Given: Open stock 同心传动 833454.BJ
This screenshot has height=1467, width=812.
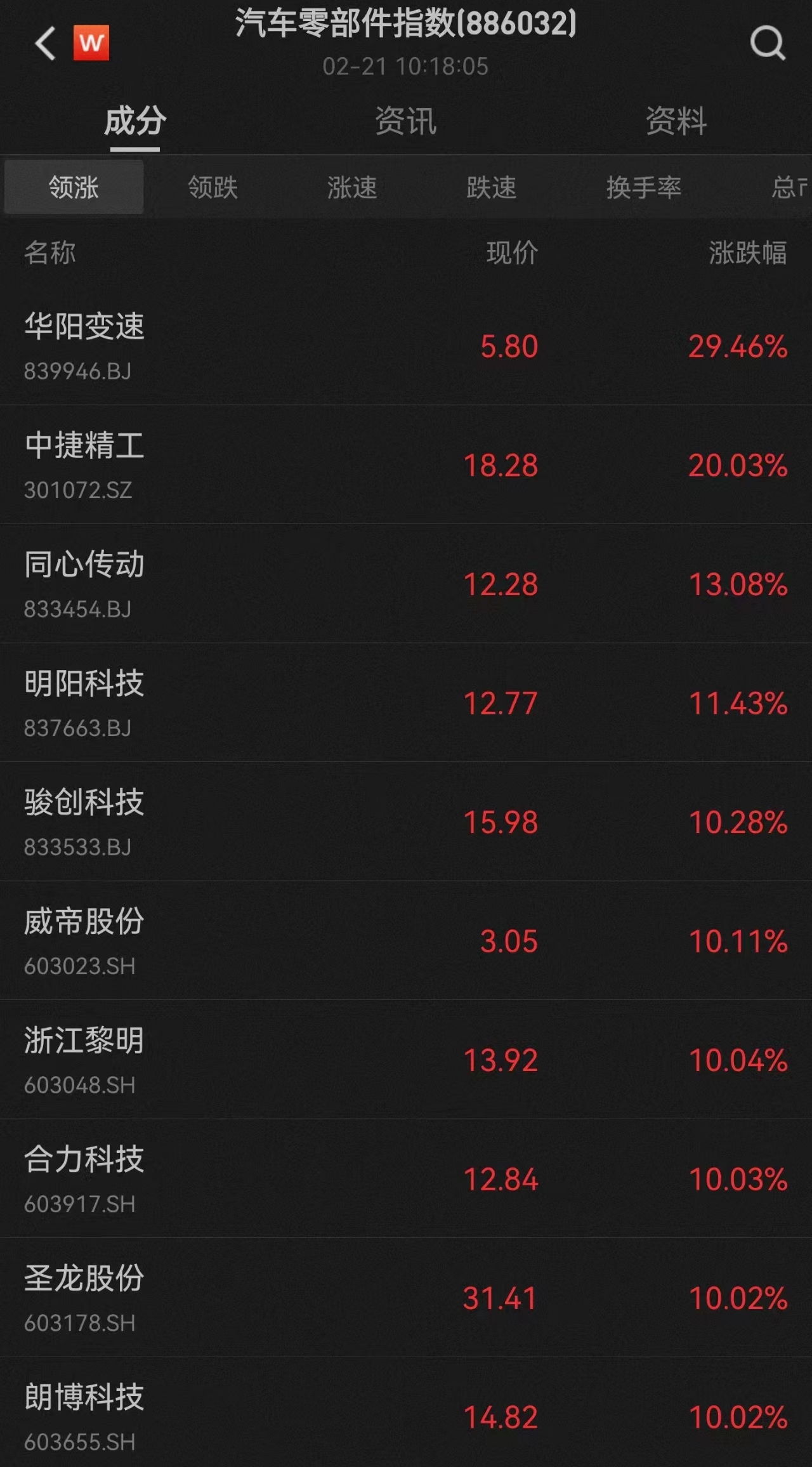Looking at the screenshot, I should [406, 584].
